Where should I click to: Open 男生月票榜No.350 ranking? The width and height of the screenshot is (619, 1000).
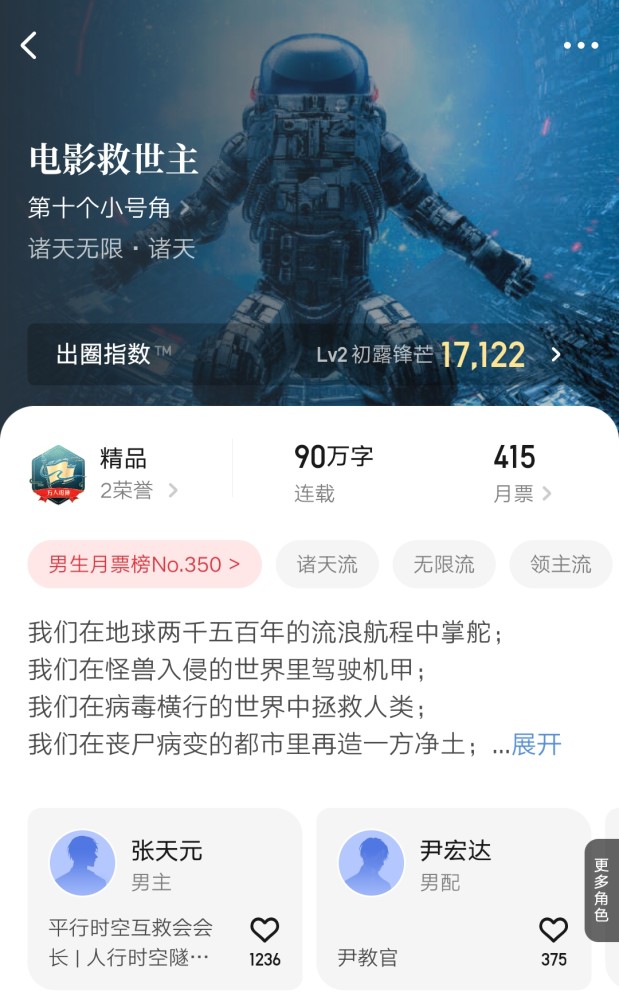pyautogui.click(x=144, y=564)
